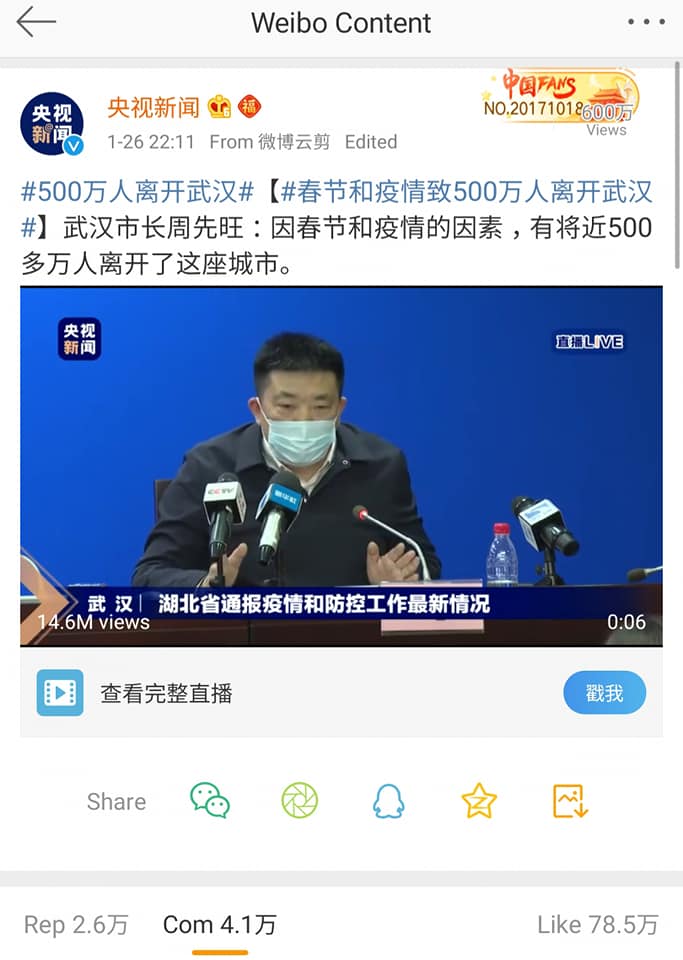Play the press conference video
The image size is (683, 960).
coord(341,465)
